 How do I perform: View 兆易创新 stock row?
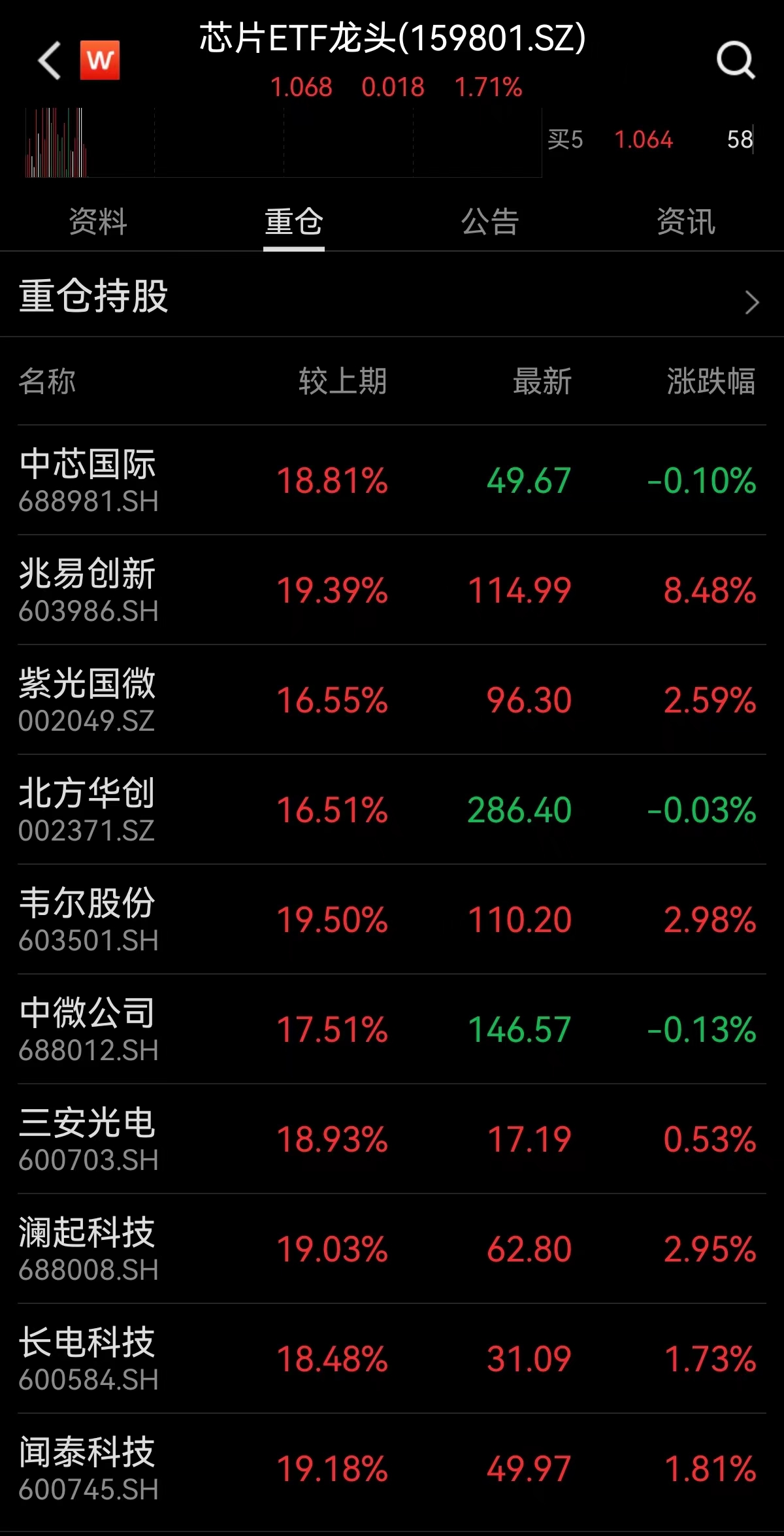(x=88, y=590)
